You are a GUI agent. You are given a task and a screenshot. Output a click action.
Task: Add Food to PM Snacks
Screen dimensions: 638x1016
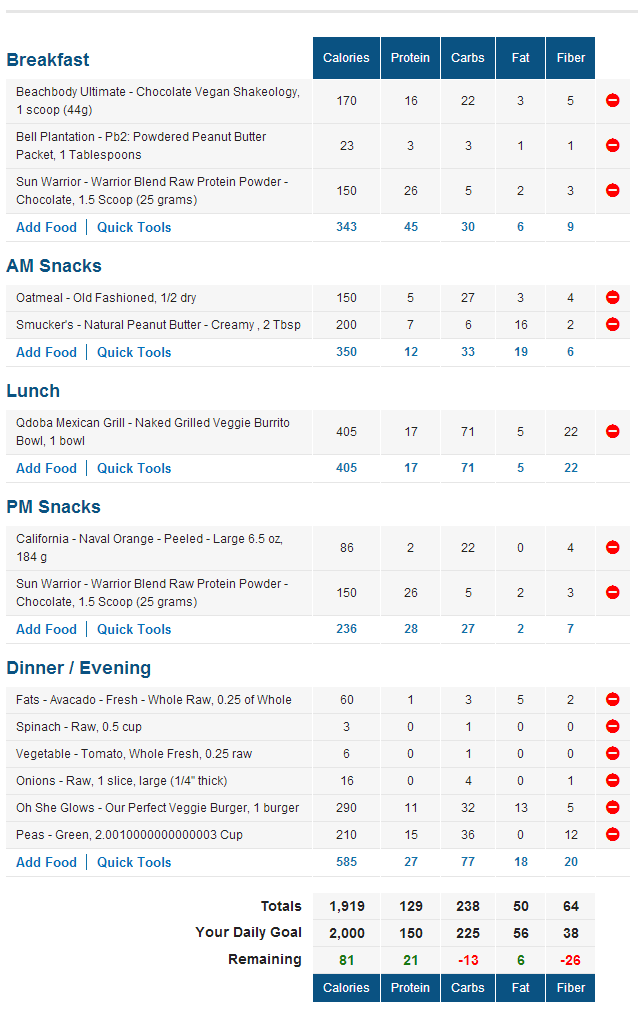(x=46, y=629)
